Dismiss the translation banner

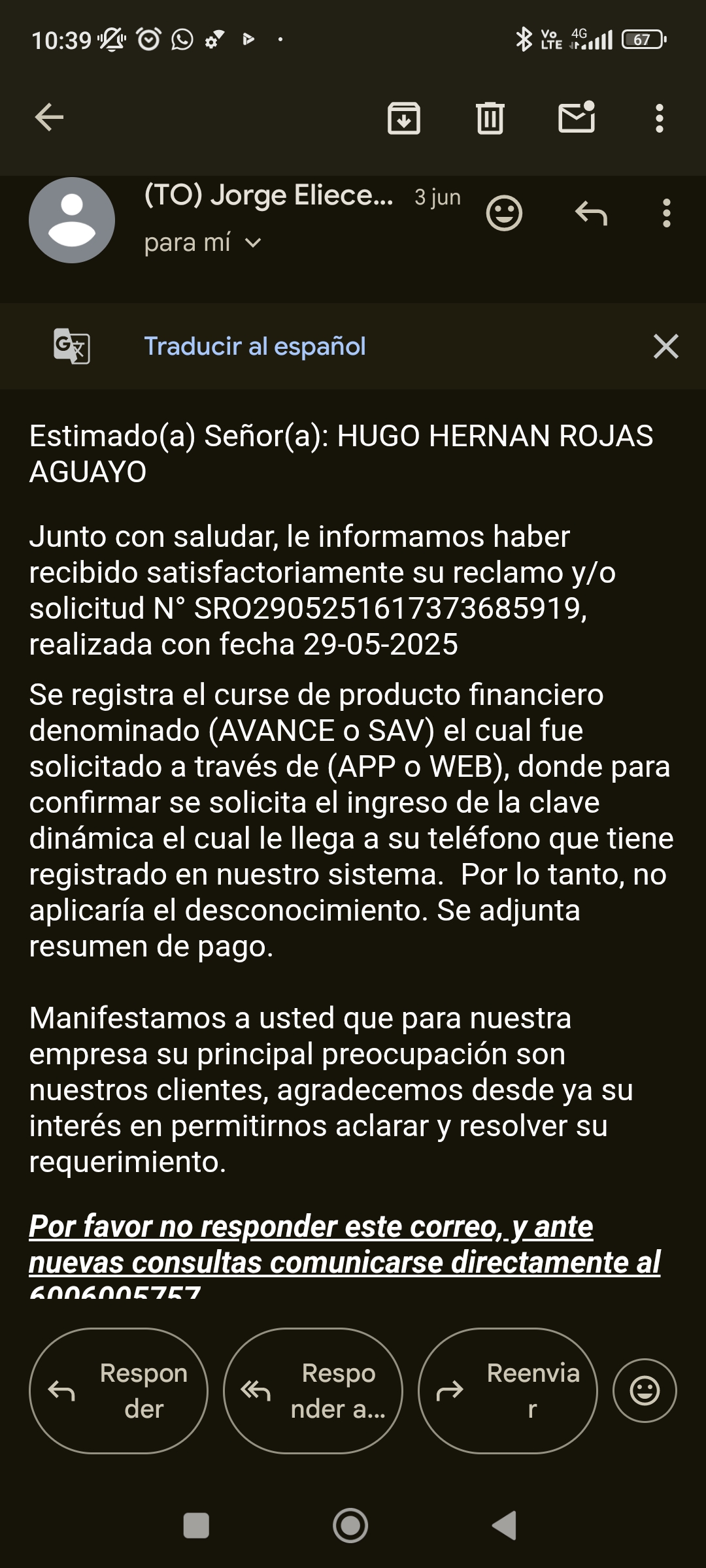(x=665, y=346)
